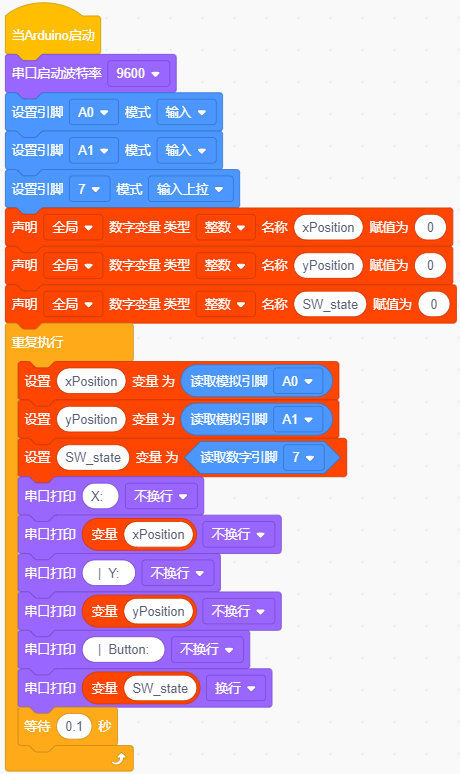Open the A1 dropdown in 读取模拟引脚

pyautogui.click(x=298, y=420)
